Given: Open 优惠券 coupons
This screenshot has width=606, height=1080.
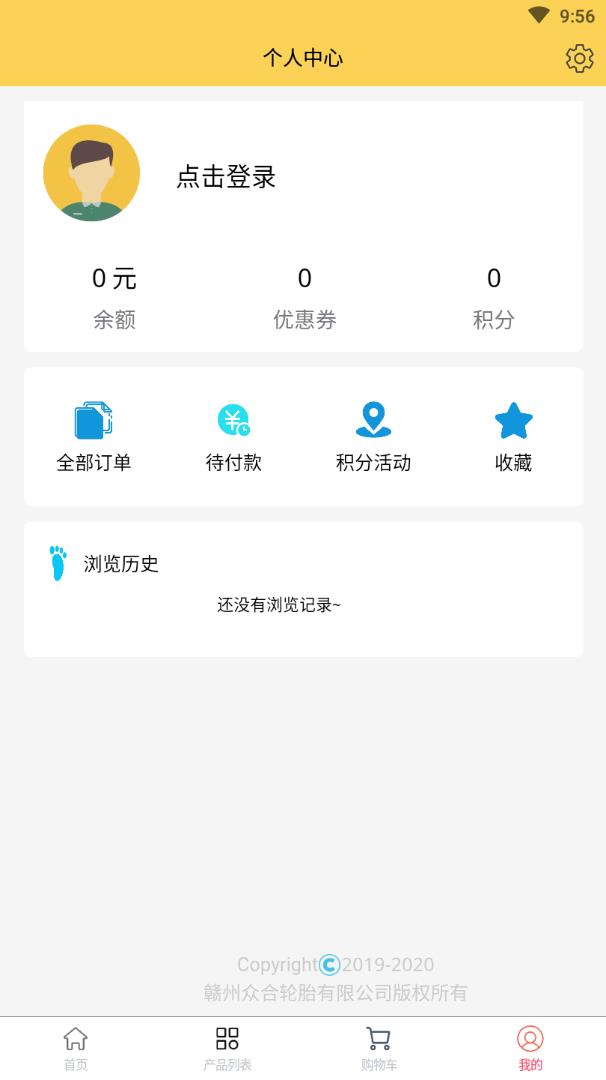Looking at the screenshot, I should coord(304,298).
